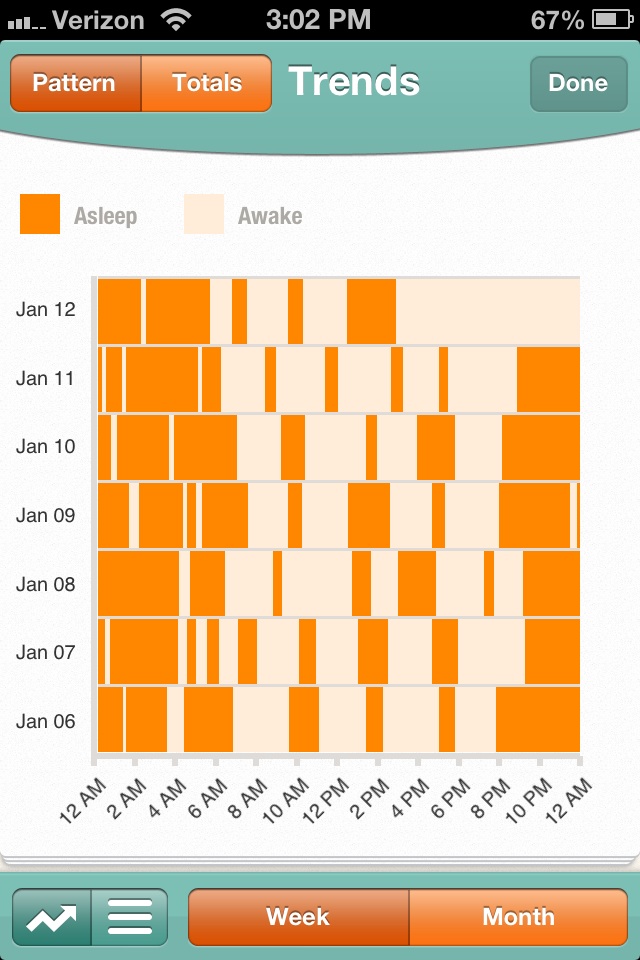The height and width of the screenshot is (960, 640).
Task: Select the Totals segment
Action: click(207, 83)
